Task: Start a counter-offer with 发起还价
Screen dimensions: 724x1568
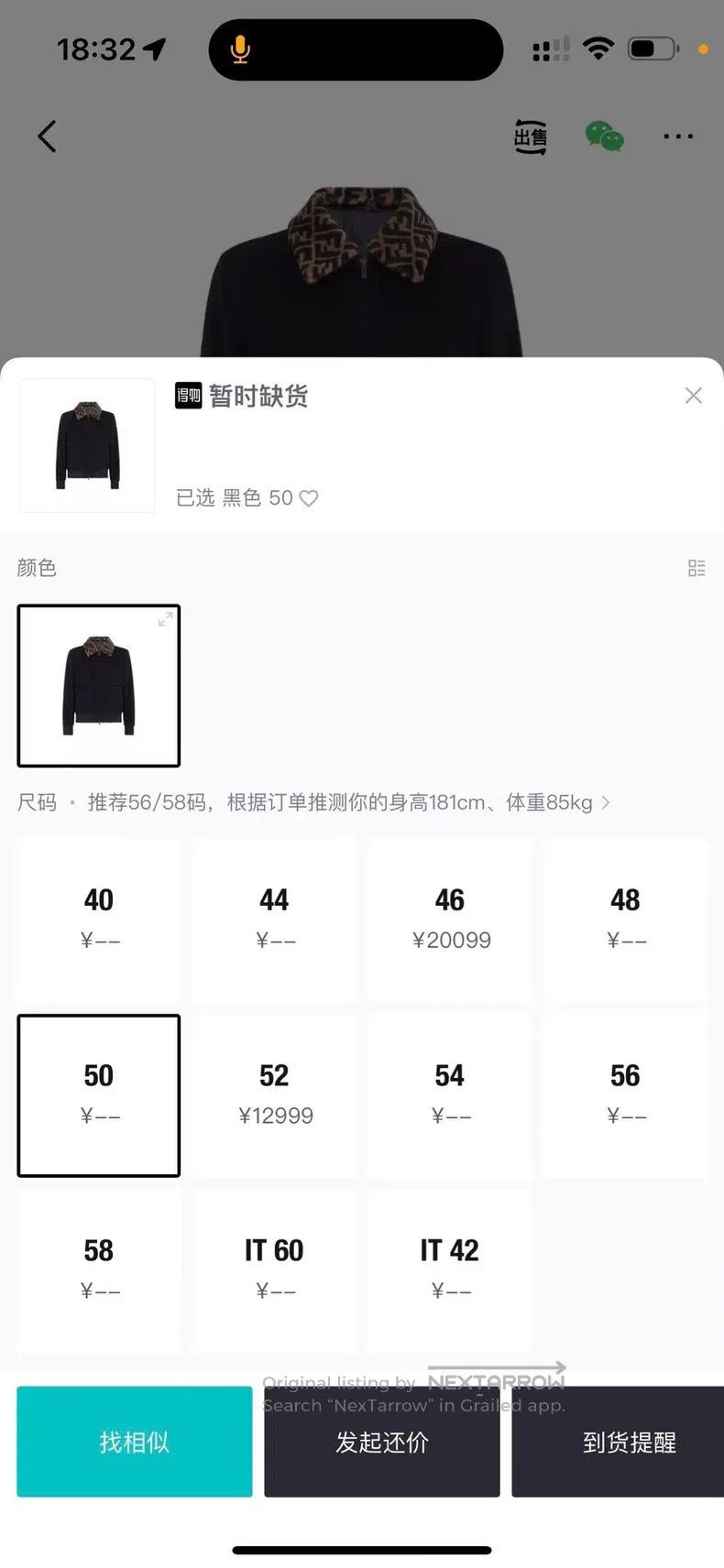Action: 382,1442
